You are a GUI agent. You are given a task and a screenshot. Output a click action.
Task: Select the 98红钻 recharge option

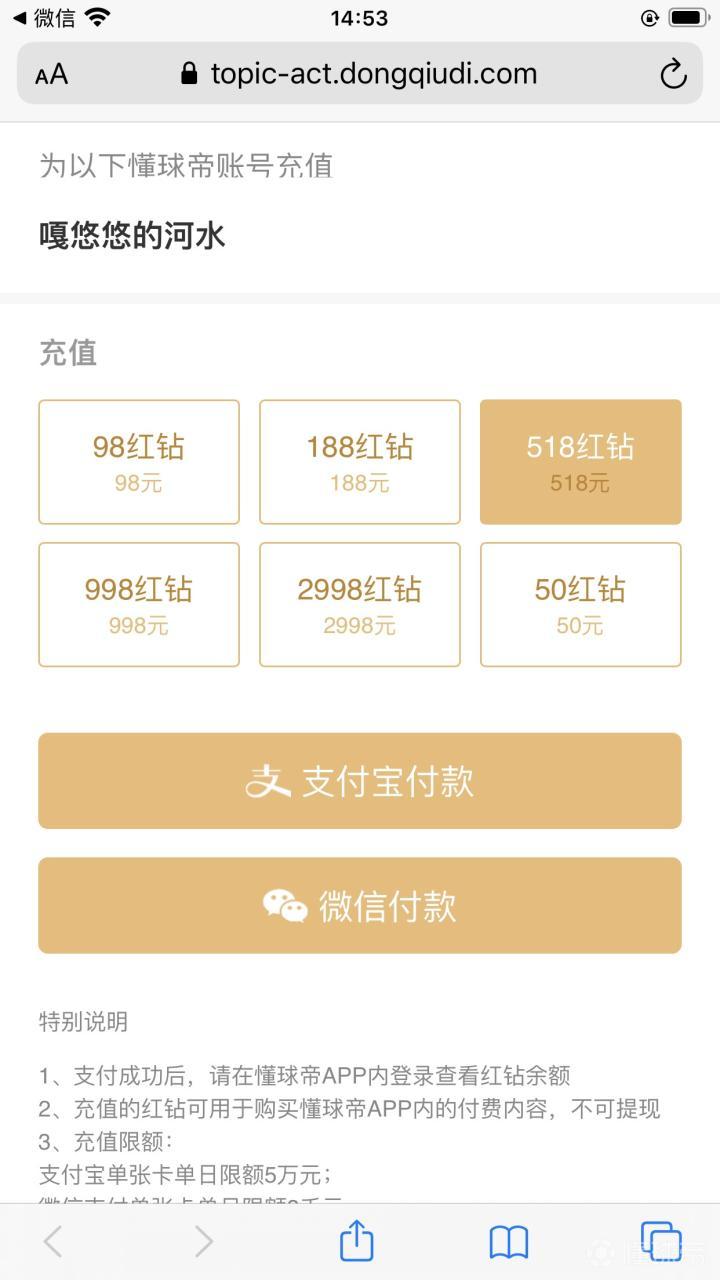(139, 462)
